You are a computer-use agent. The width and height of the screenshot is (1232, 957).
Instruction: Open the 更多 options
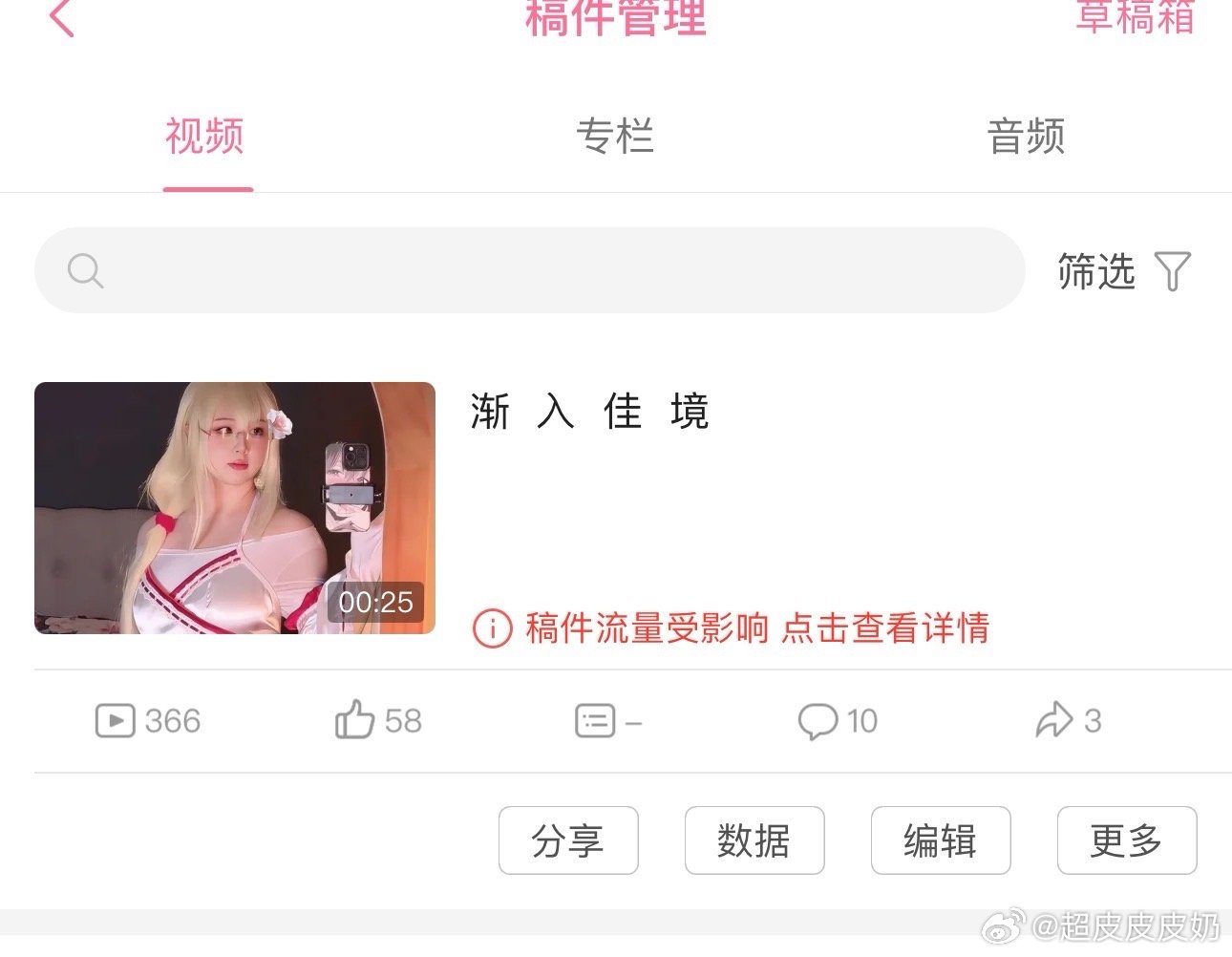point(1127,840)
